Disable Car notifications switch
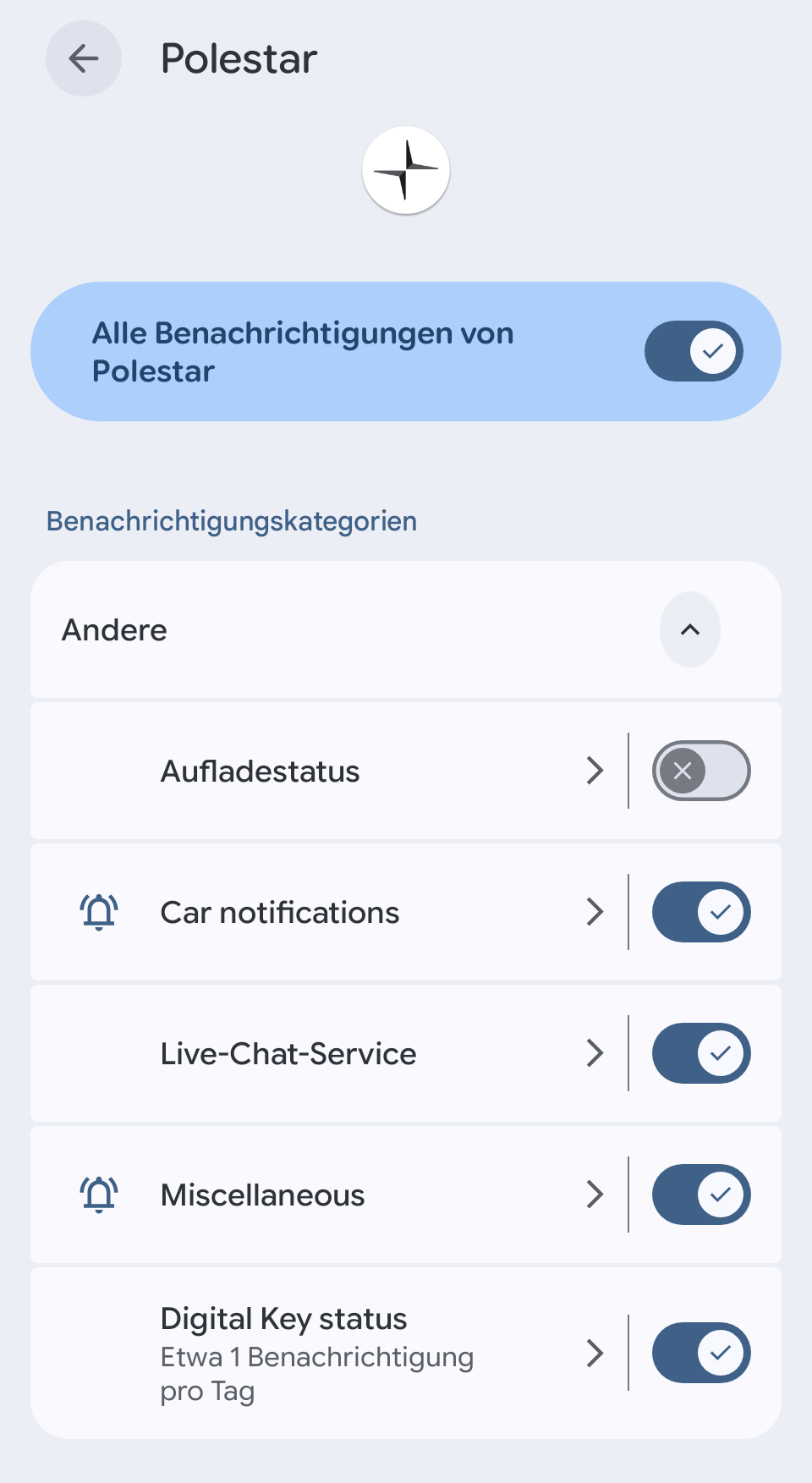The width and height of the screenshot is (812, 1483). (x=700, y=912)
